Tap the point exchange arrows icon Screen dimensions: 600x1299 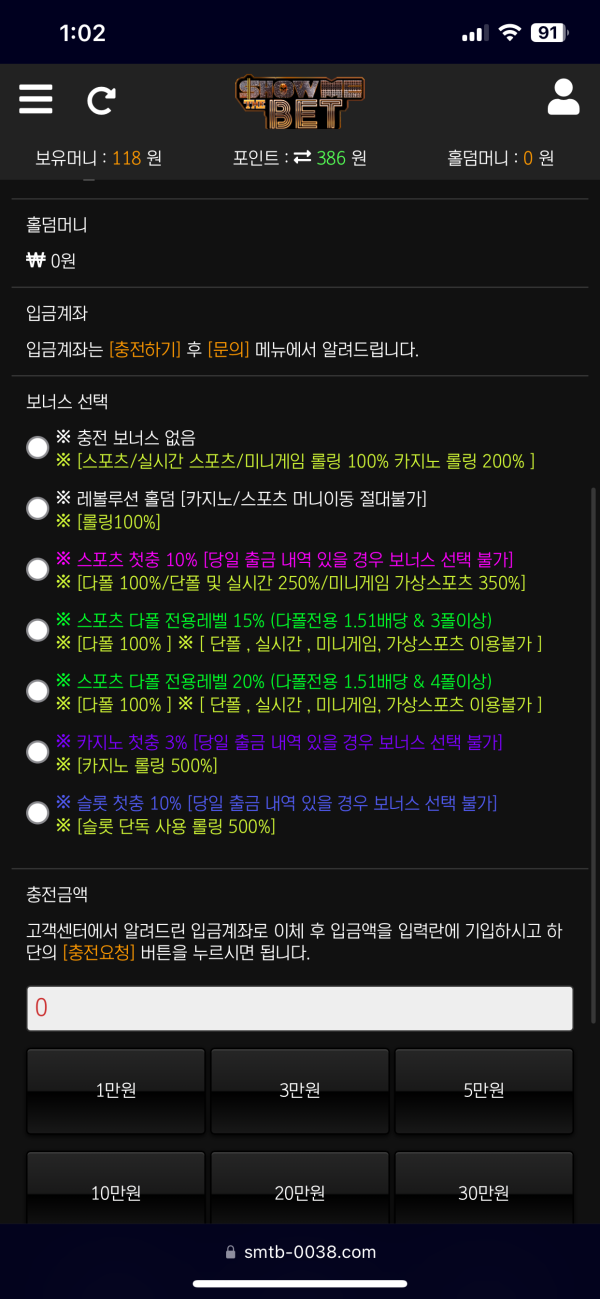301,158
